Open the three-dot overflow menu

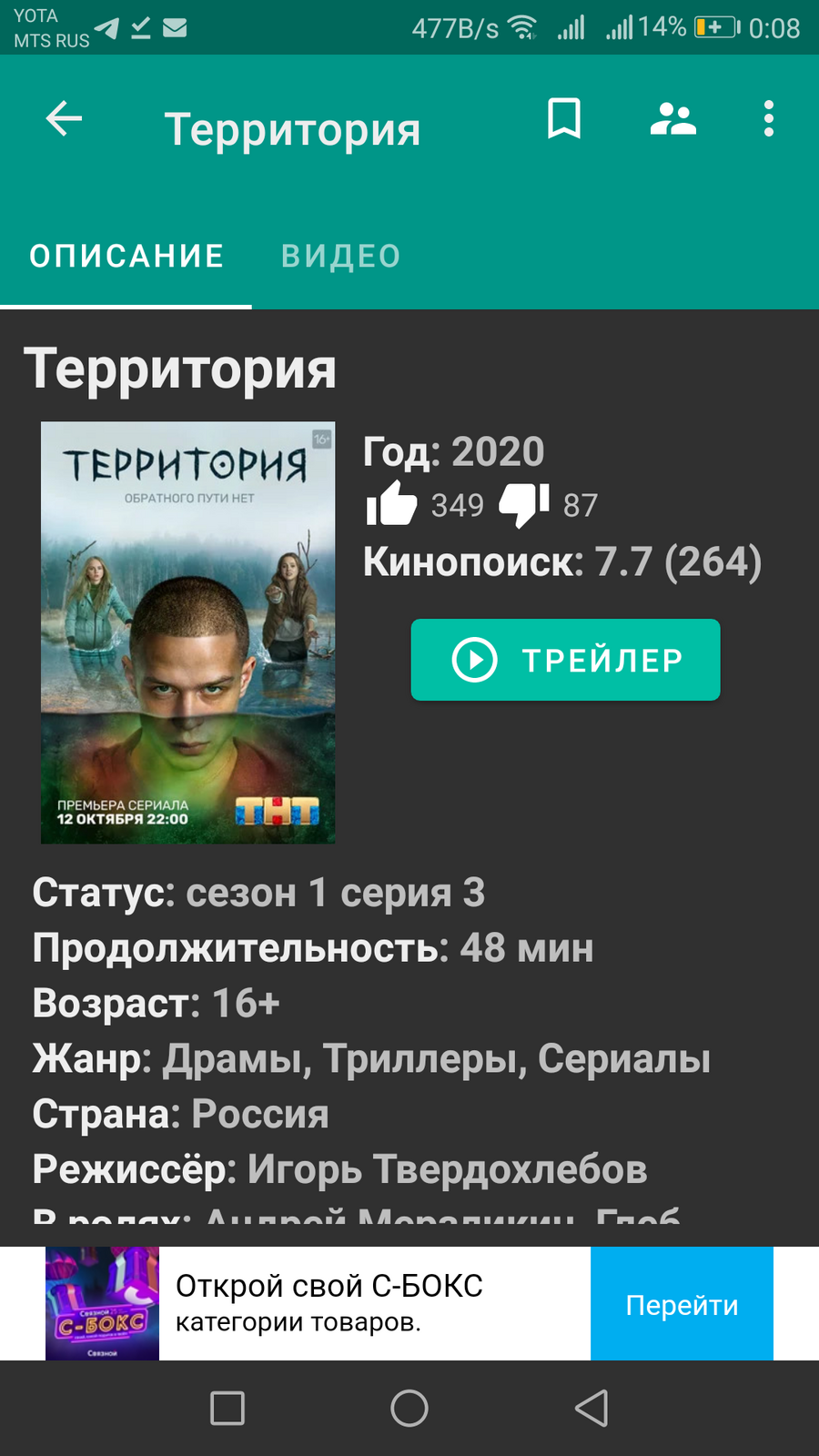[769, 118]
